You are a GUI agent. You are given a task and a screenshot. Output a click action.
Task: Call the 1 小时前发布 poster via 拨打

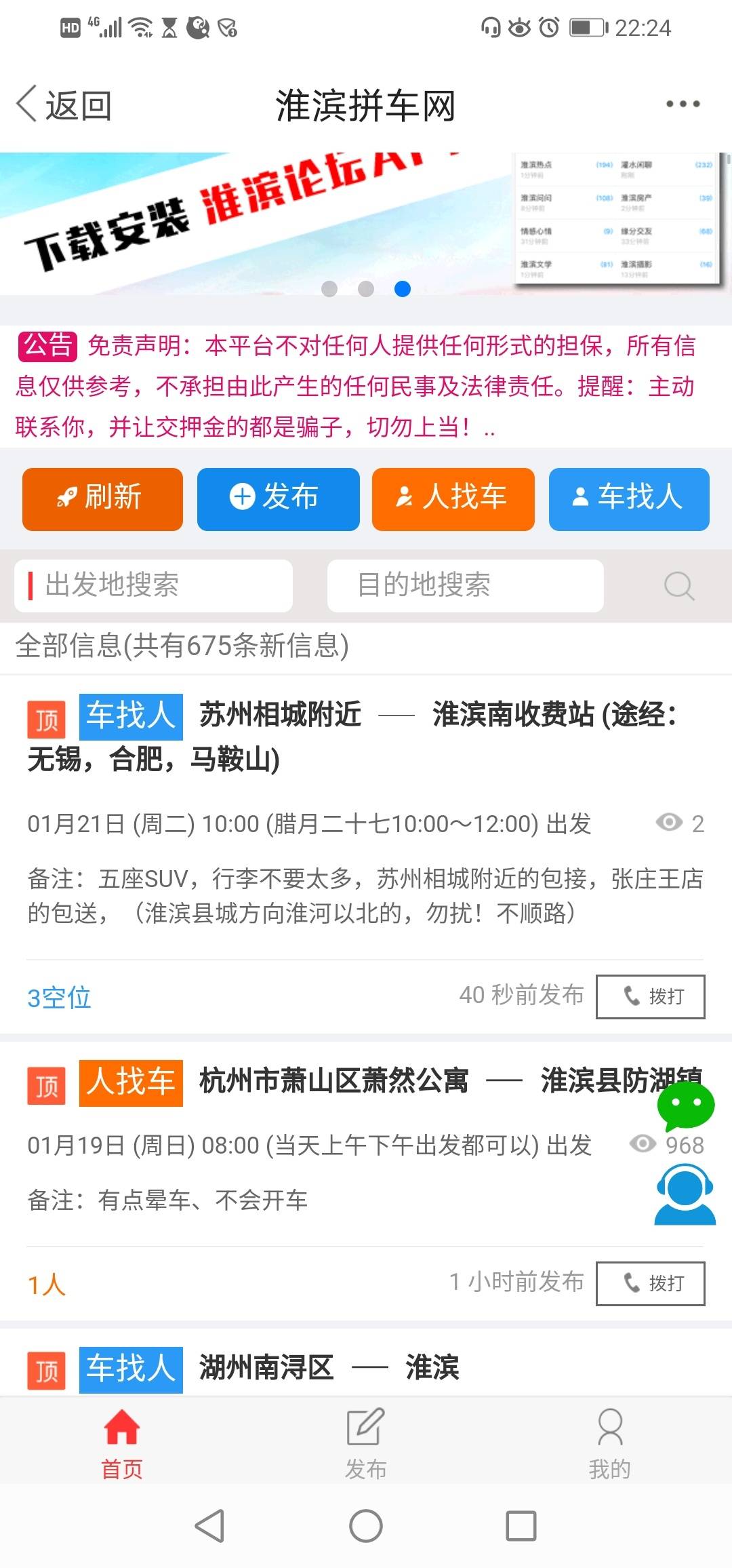tap(650, 1282)
